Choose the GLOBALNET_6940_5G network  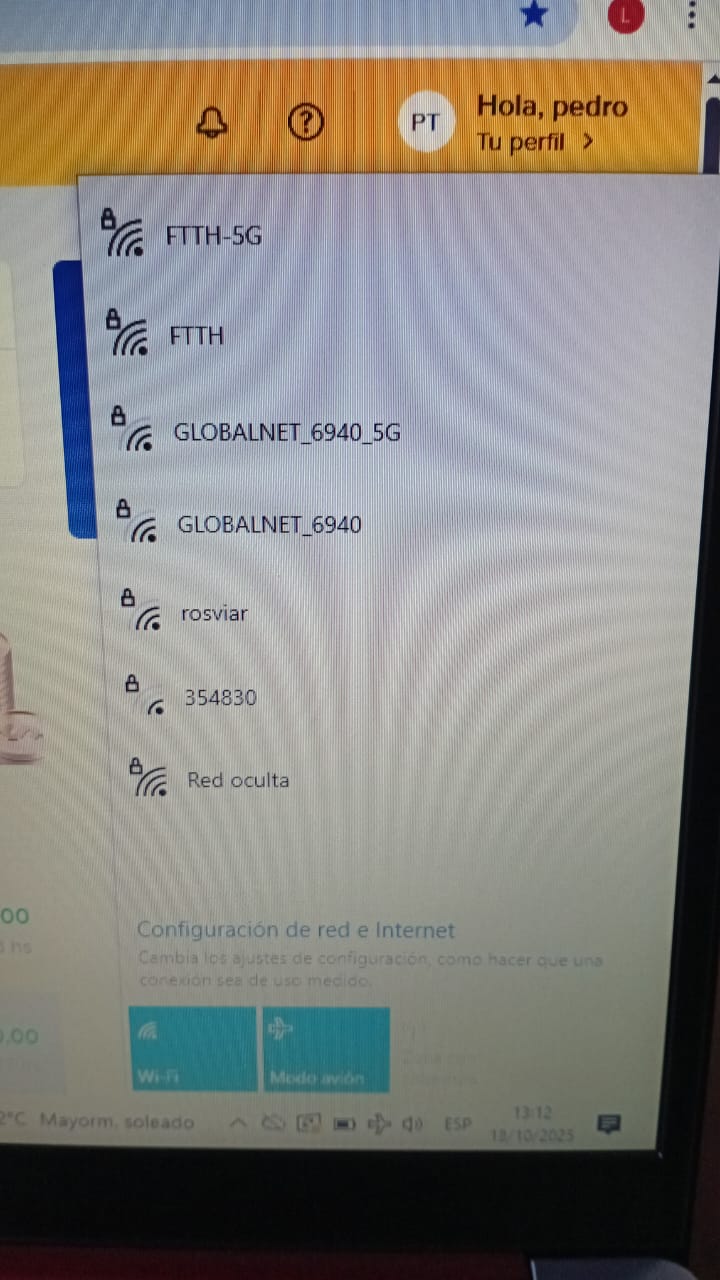(286, 433)
